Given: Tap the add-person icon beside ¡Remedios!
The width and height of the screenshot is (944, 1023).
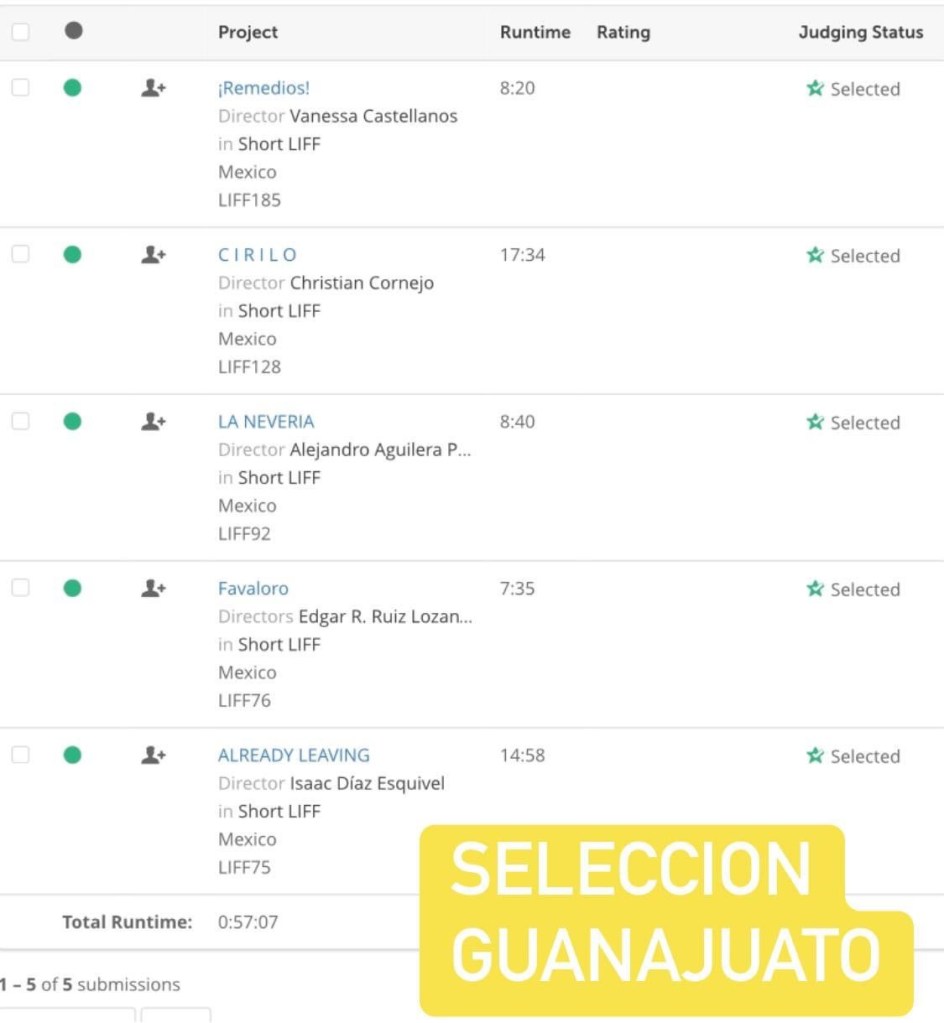Looking at the screenshot, I should 152,88.
